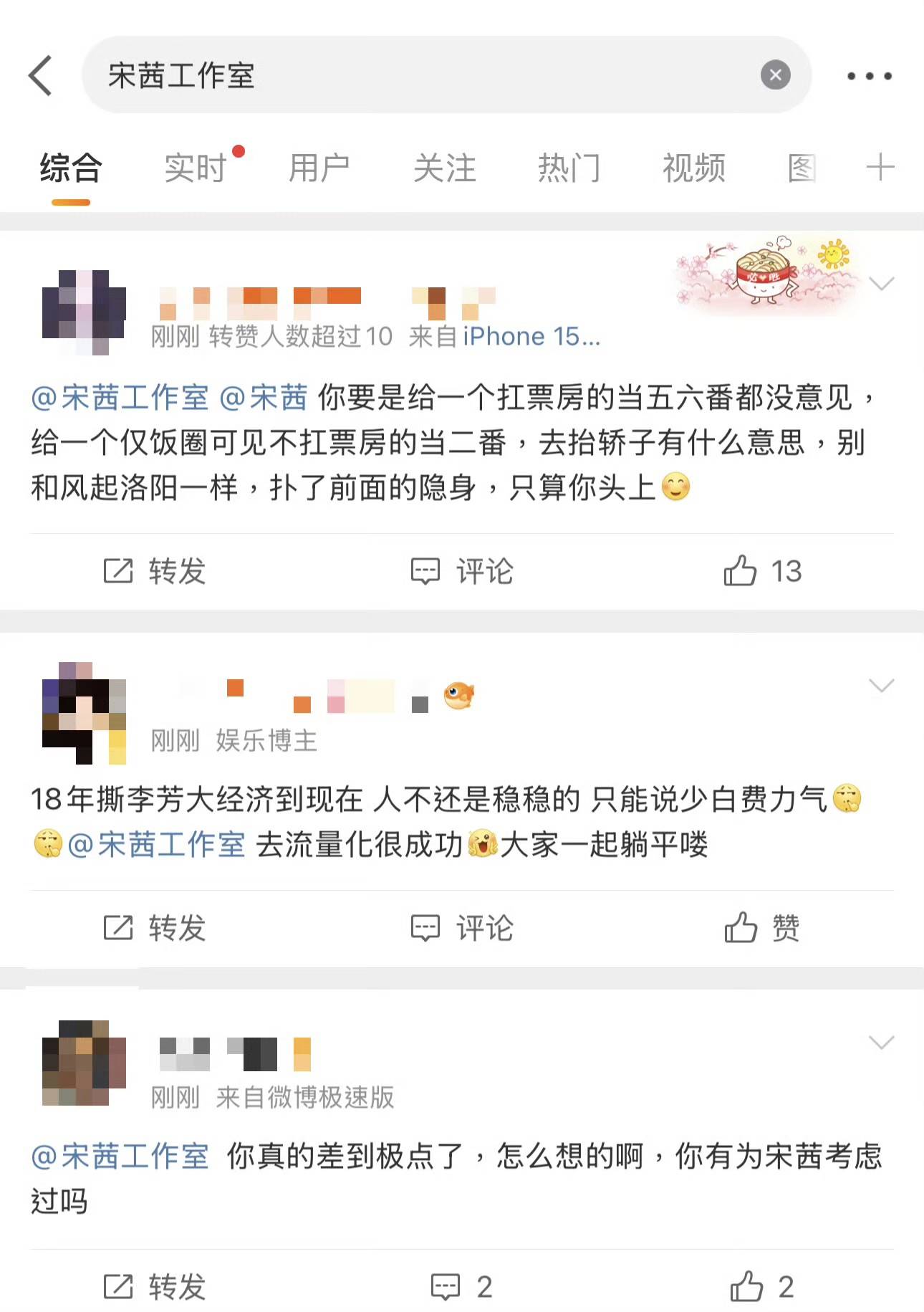The image size is (924, 1312).
Task: Comment on the 18年撕李芳大经济 post
Action: pyautogui.click(x=462, y=928)
